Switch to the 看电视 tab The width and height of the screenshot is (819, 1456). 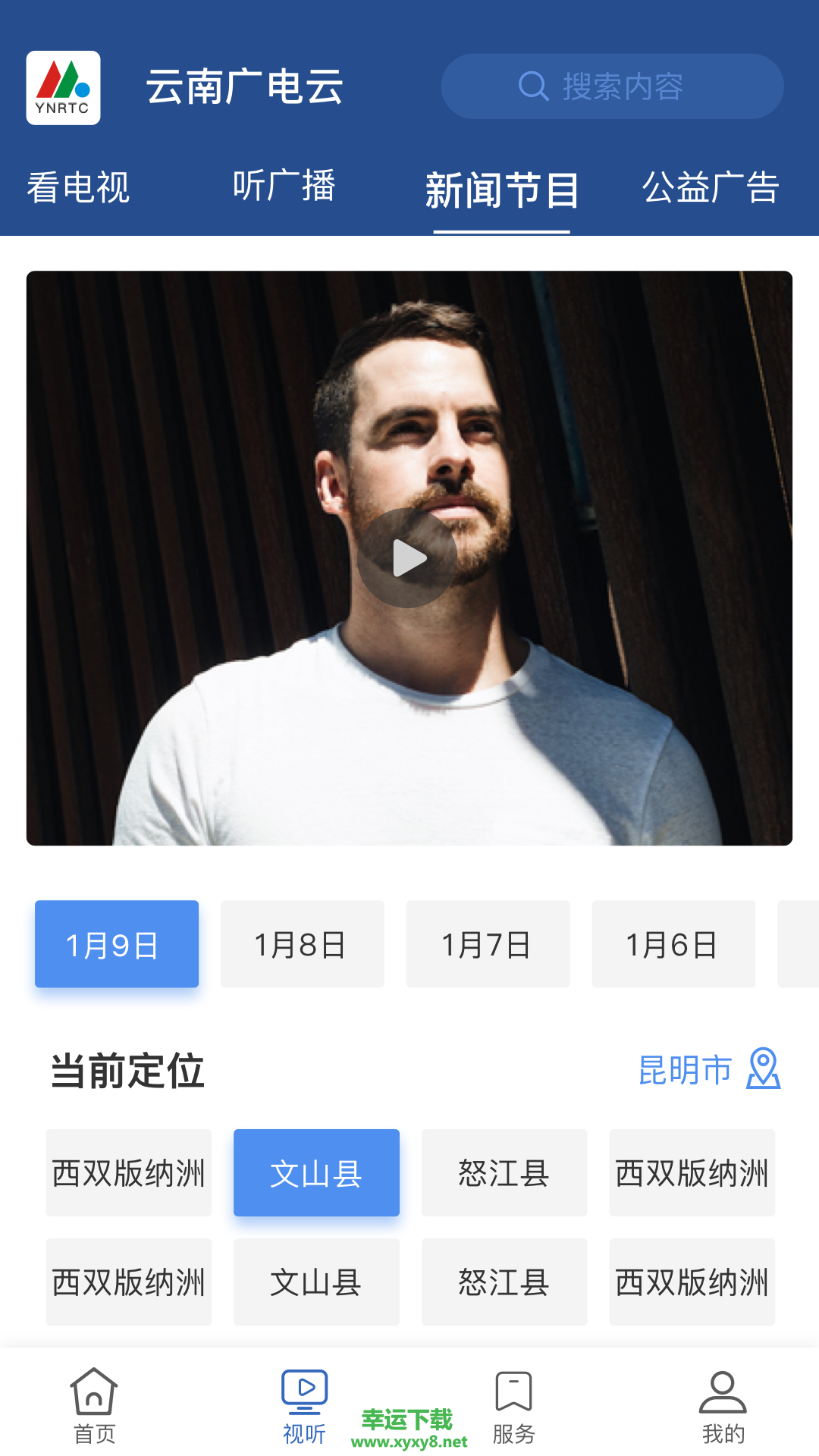coord(78,187)
